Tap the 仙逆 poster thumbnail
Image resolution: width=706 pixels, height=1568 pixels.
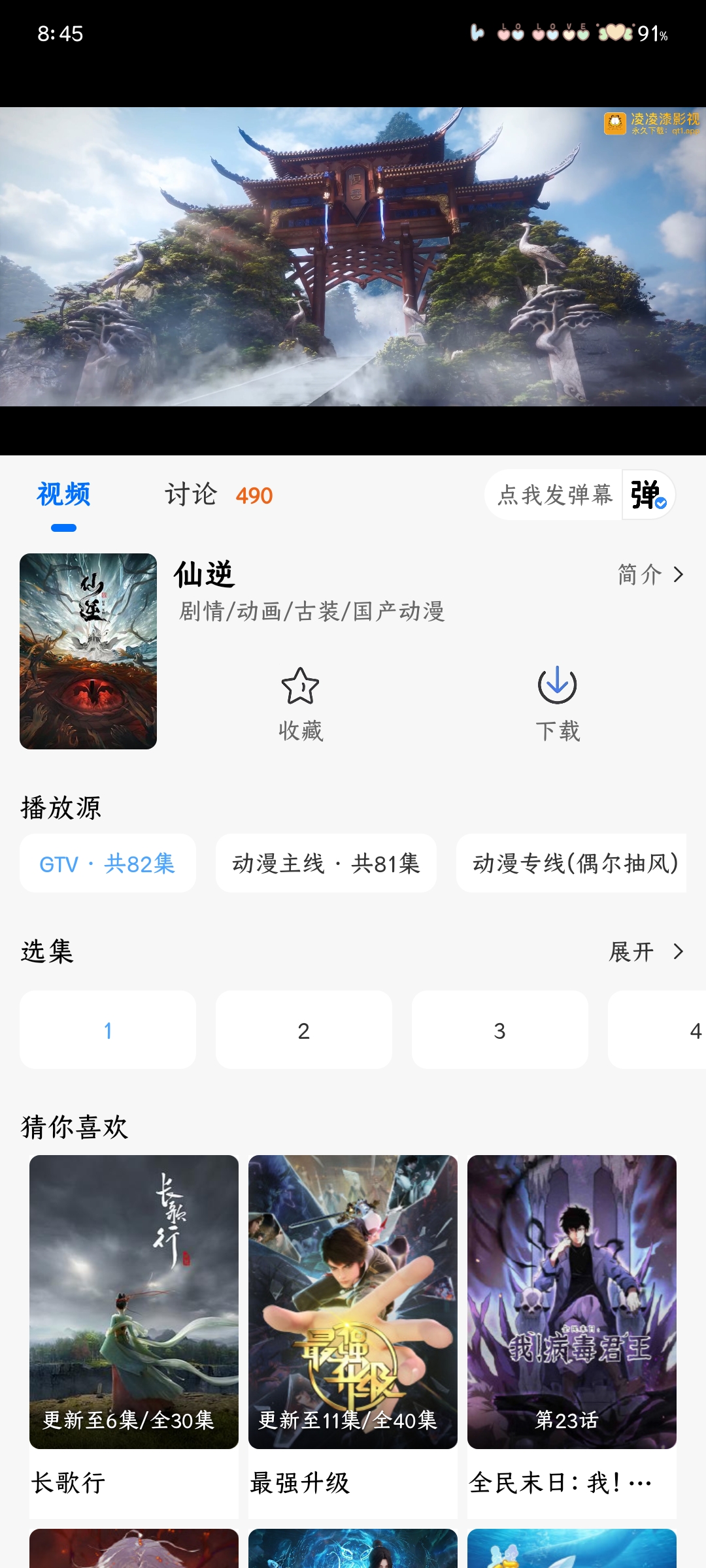tap(88, 651)
